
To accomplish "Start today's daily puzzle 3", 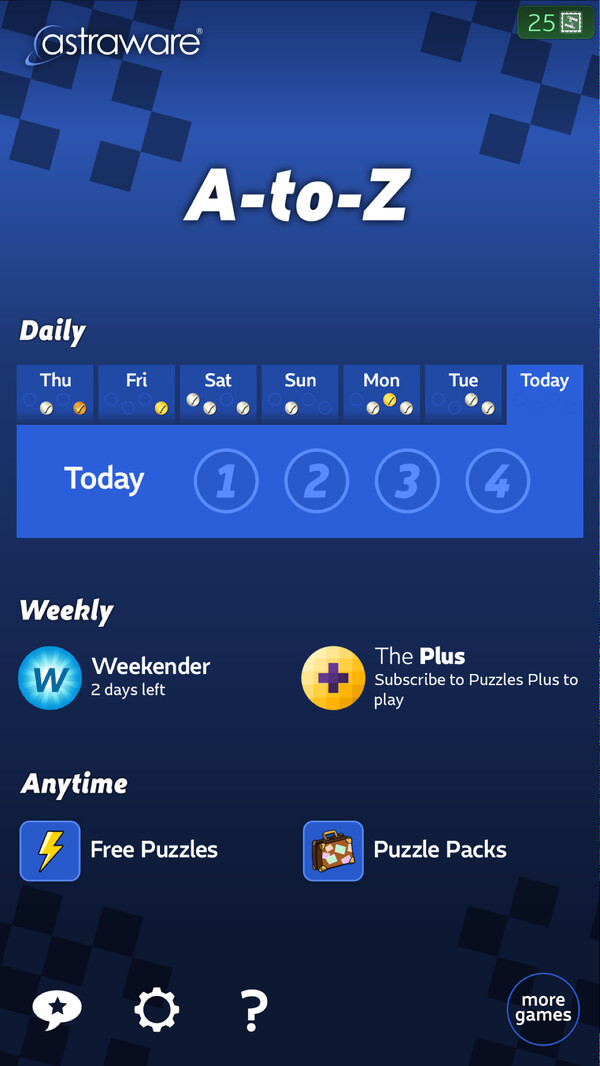I will [x=407, y=481].
